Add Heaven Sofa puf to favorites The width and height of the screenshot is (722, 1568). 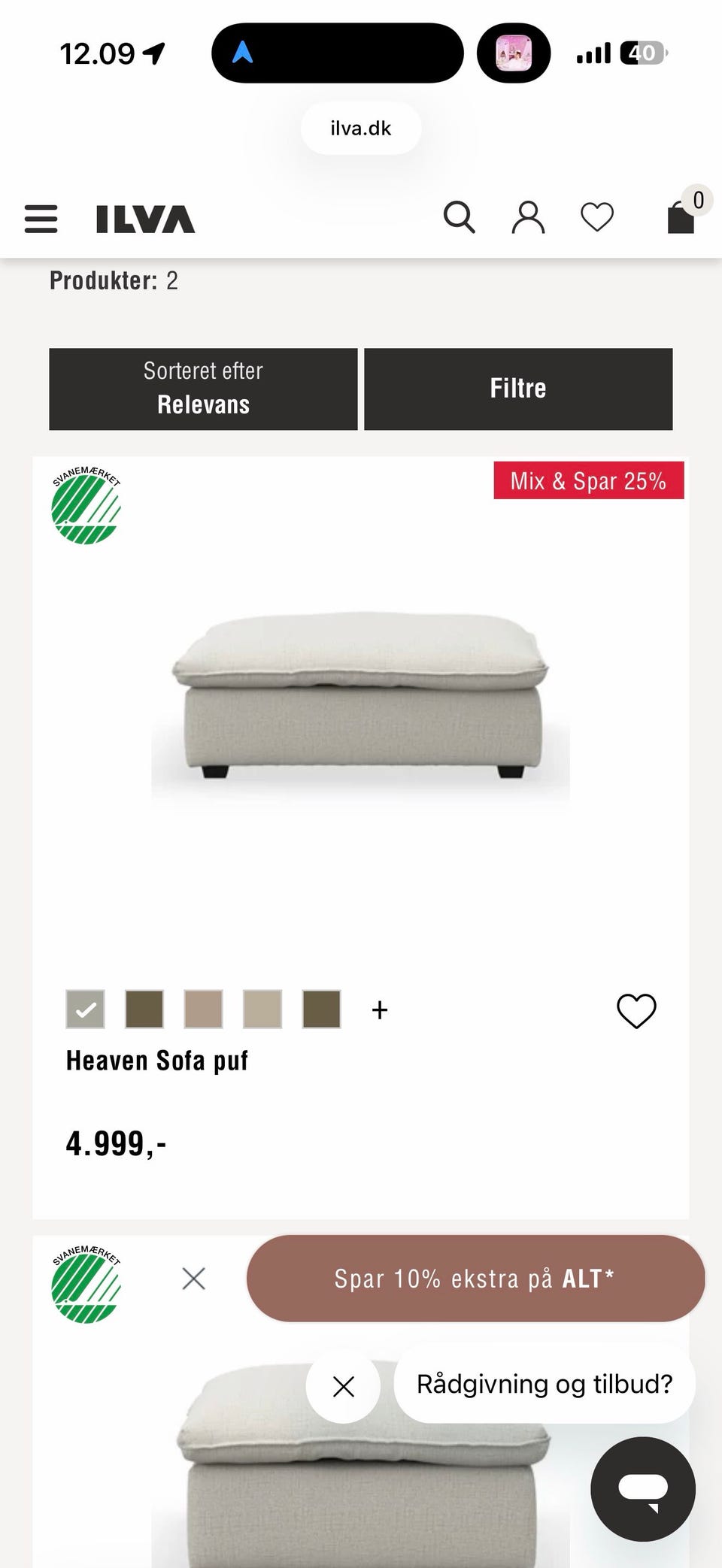(x=636, y=1010)
